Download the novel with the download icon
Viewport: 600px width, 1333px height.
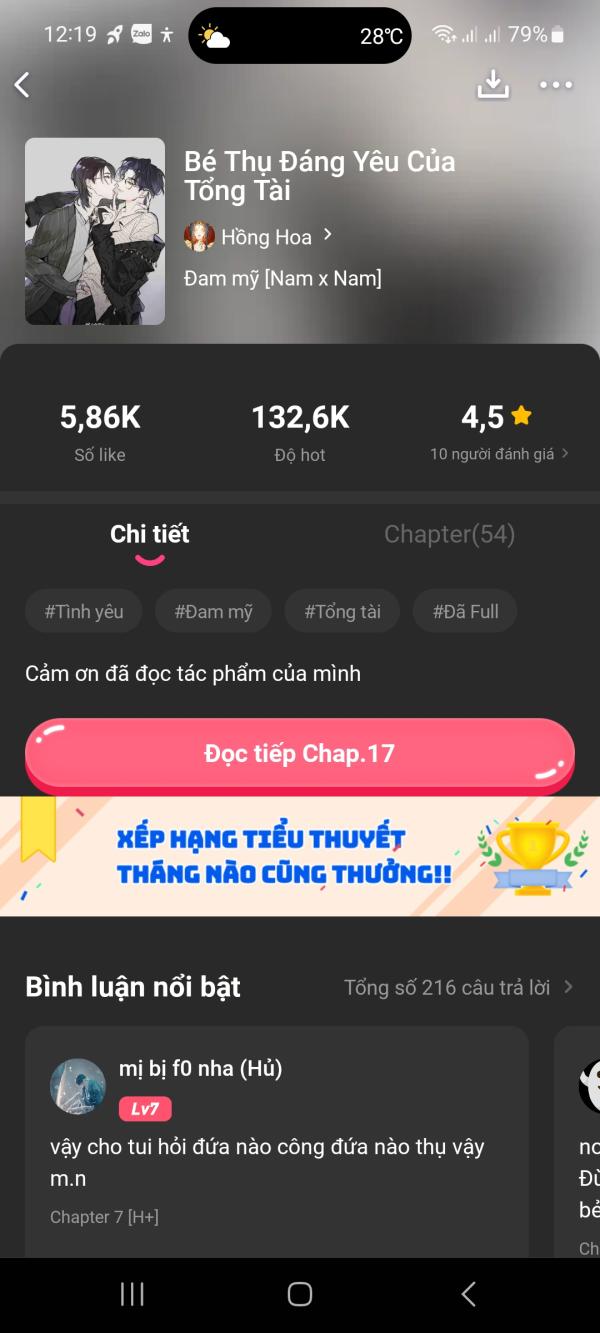[492, 85]
